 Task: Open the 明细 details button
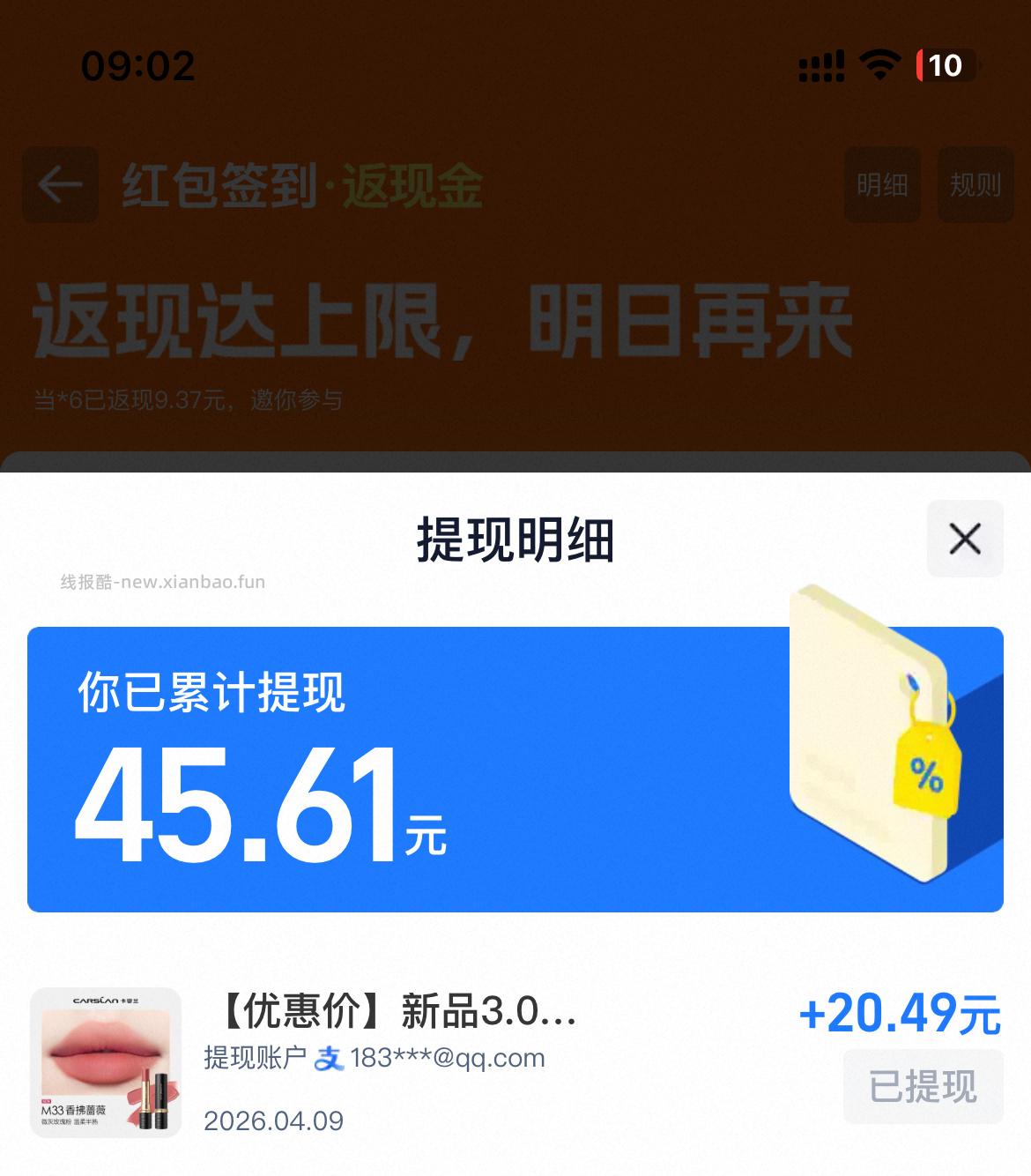click(881, 184)
